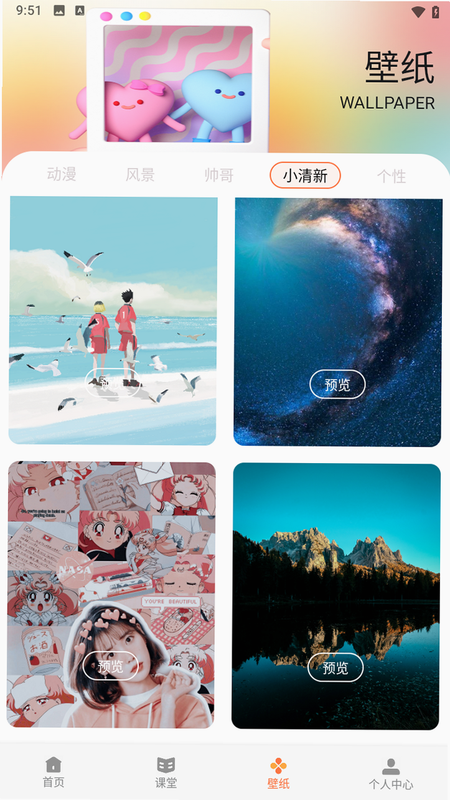Image resolution: width=450 pixels, height=800 pixels.
Task: Switch to the 动漫 category tab
Action: click(x=62, y=174)
